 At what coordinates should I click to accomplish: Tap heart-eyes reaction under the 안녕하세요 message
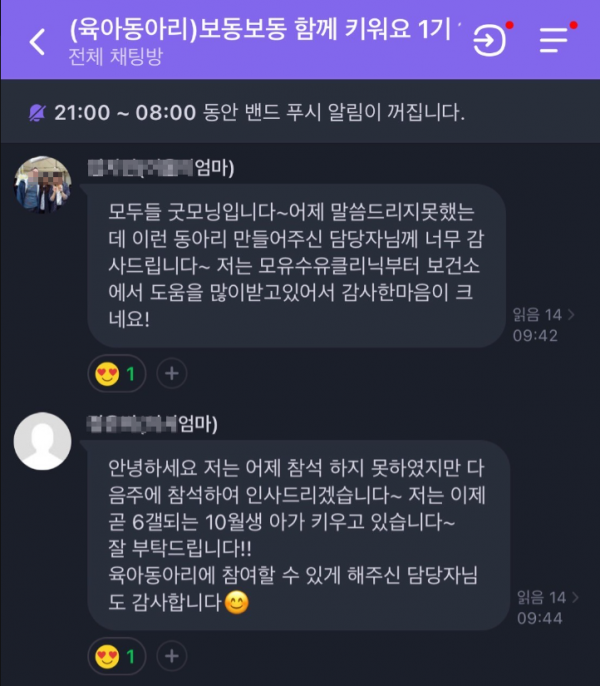click(117, 657)
